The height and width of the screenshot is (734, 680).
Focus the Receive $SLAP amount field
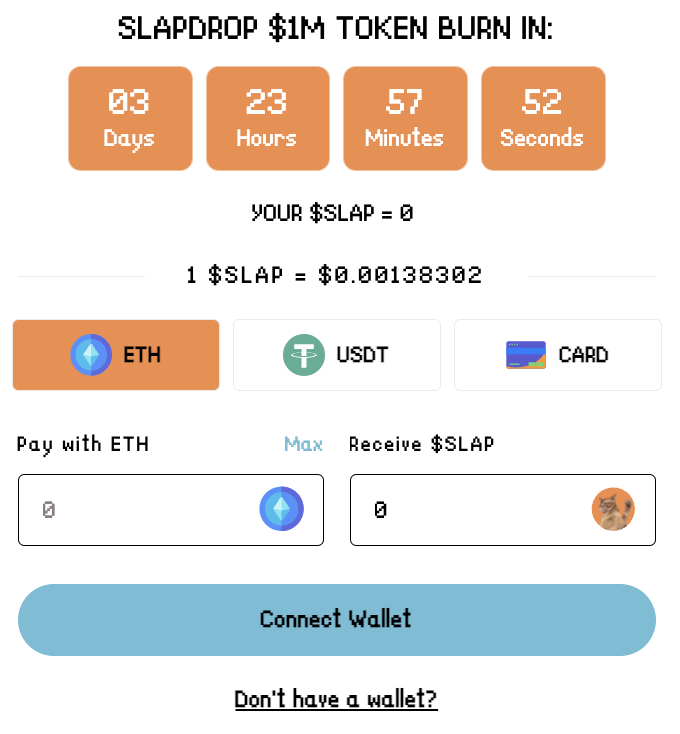(470, 510)
